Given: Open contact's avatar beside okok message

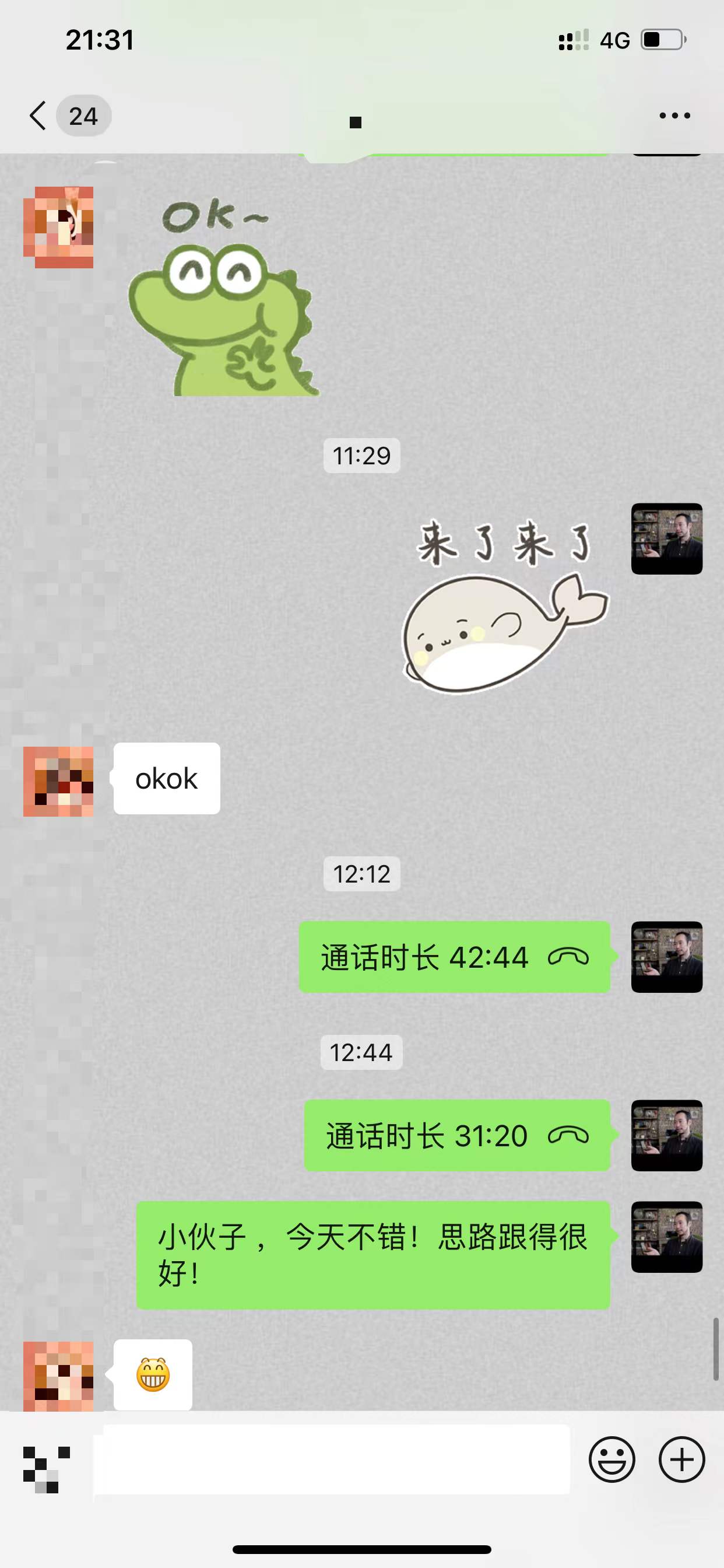Looking at the screenshot, I should pos(58,781).
